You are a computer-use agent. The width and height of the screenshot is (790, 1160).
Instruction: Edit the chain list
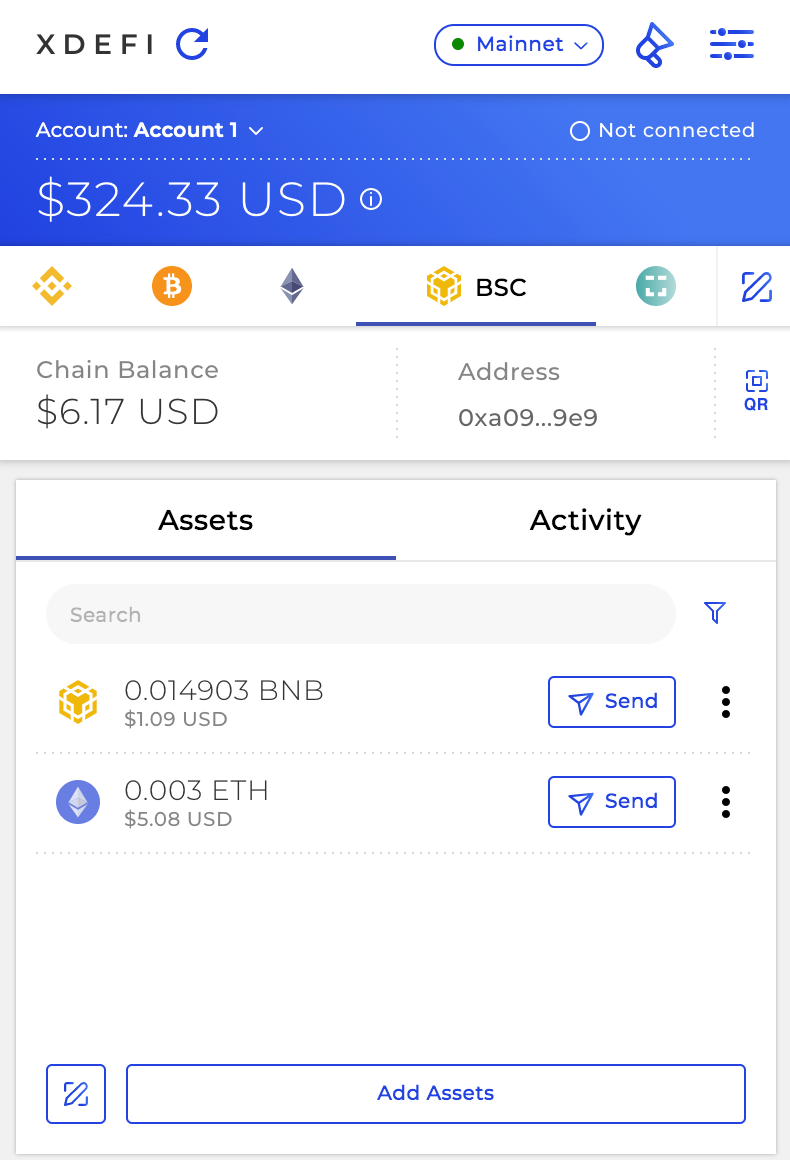[756, 287]
